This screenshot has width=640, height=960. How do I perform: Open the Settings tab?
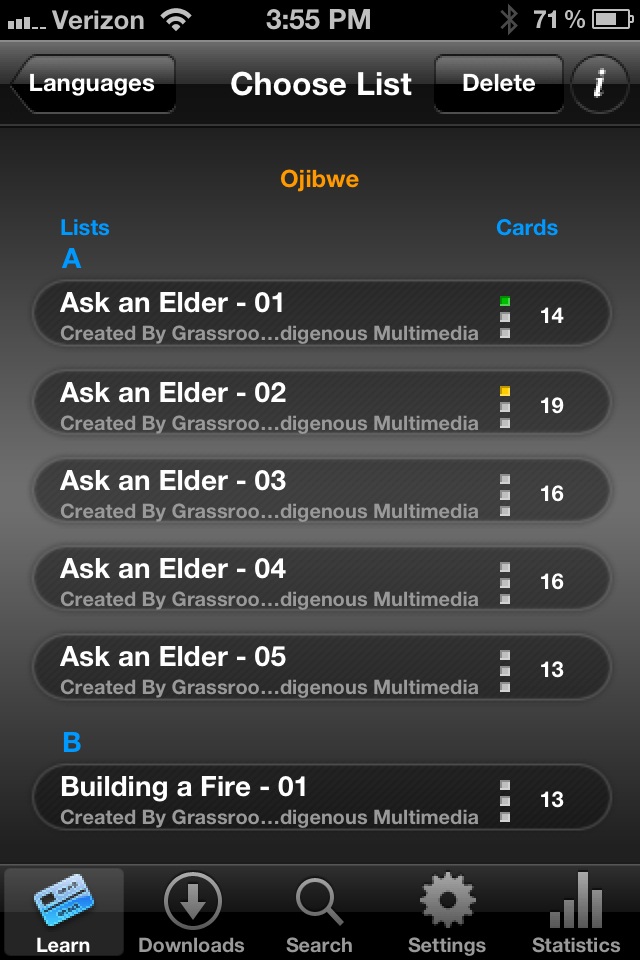point(447,914)
